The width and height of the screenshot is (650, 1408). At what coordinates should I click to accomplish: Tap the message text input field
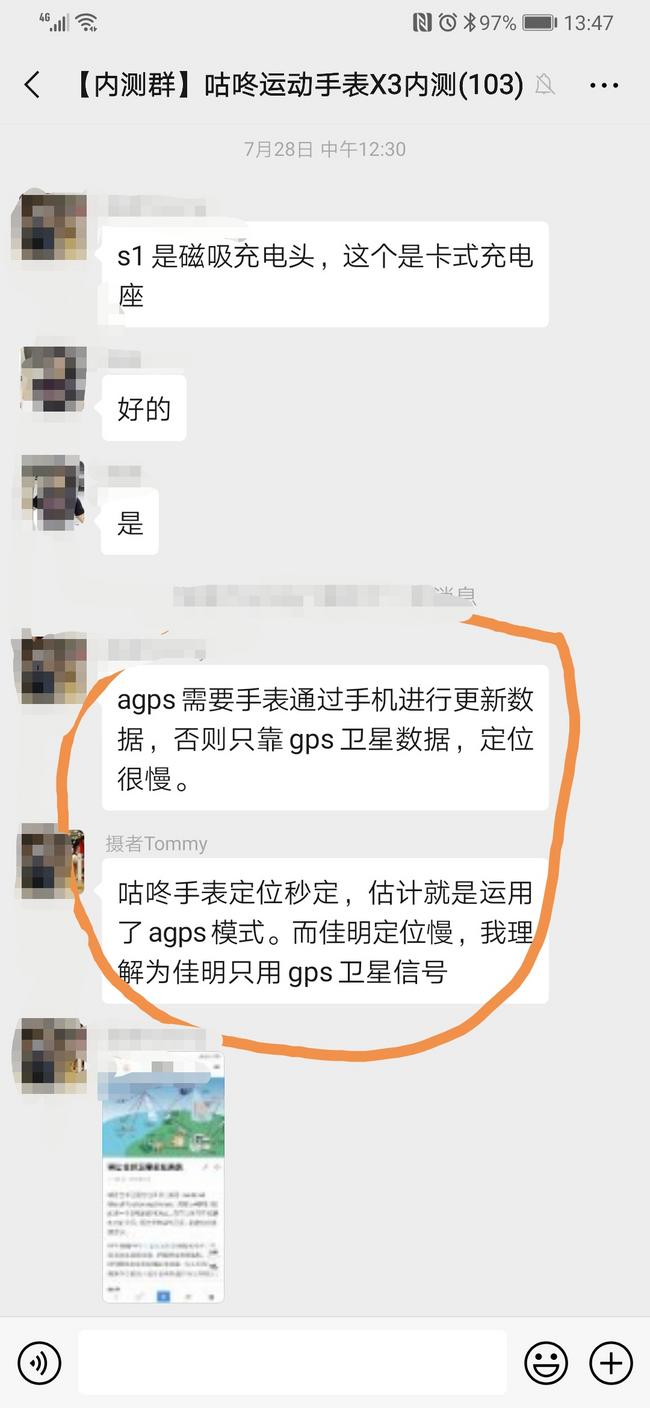pos(292,1362)
